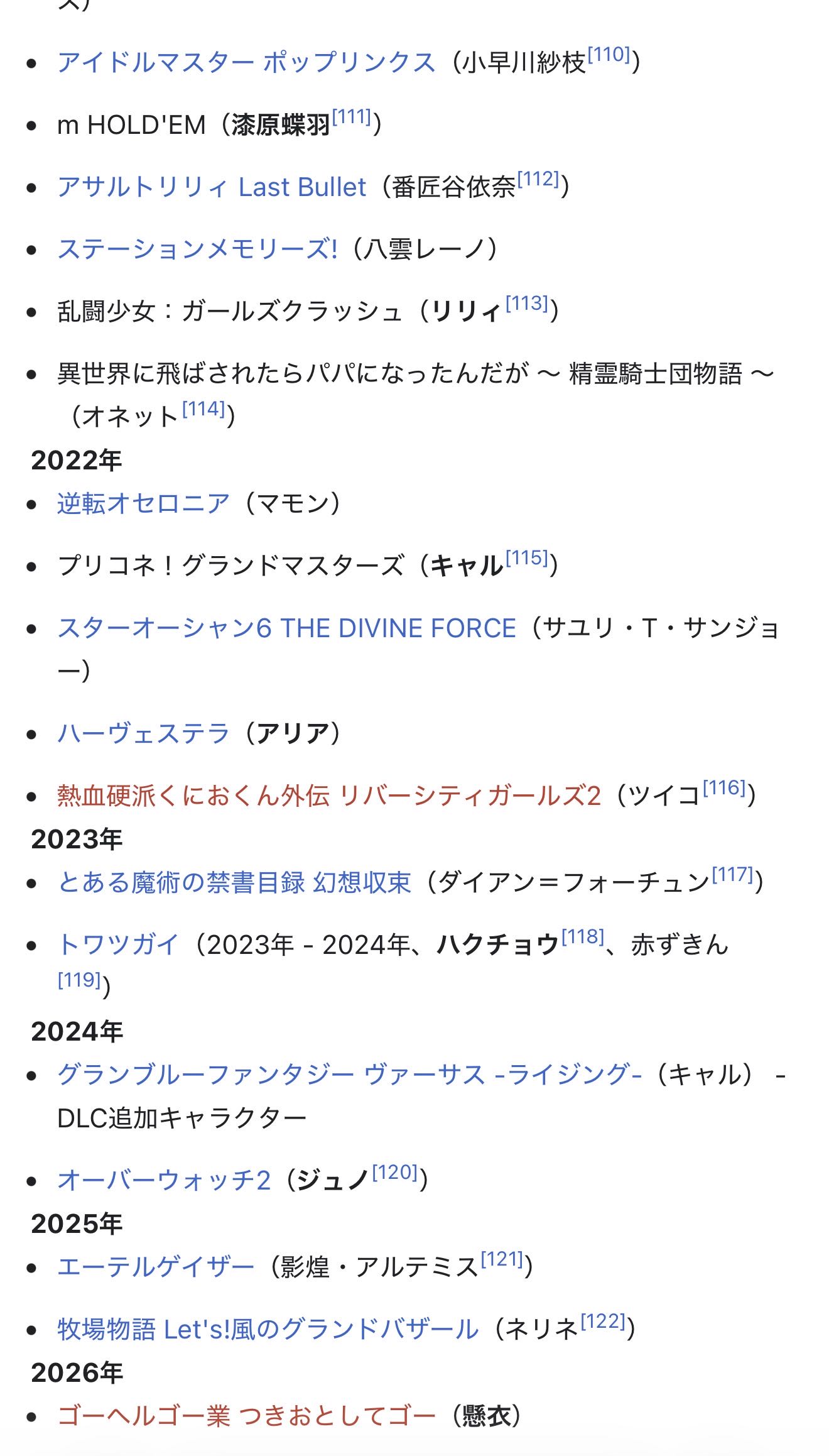
Task: Jump to citation [115] after キャル
Action: (x=527, y=558)
